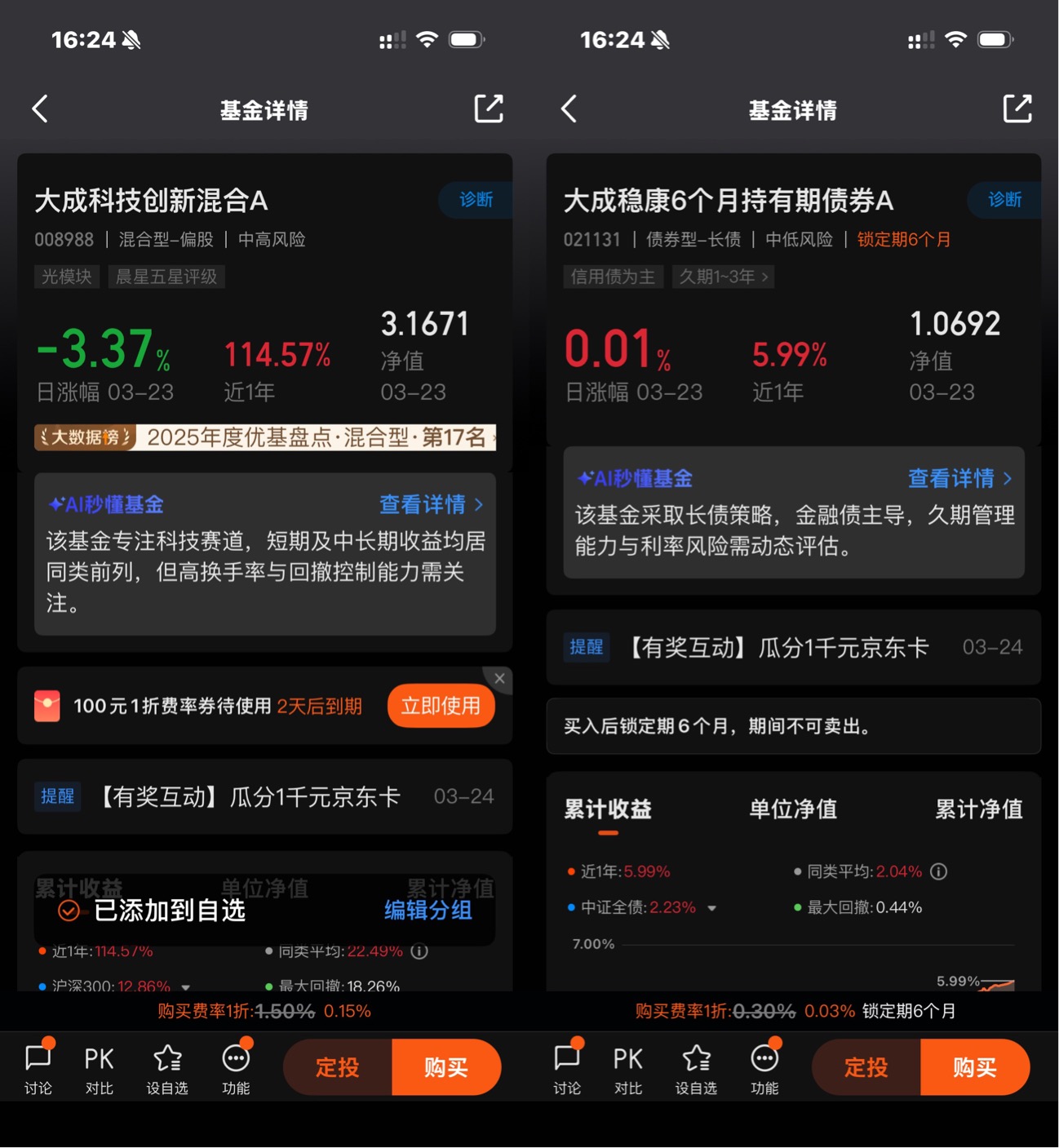Image resolution: width=1059 pixels, height=1148 pixels.
Task: Tap 编辑分组 in the added-to-watchlist toast
Action: click(x=428, y=911)
